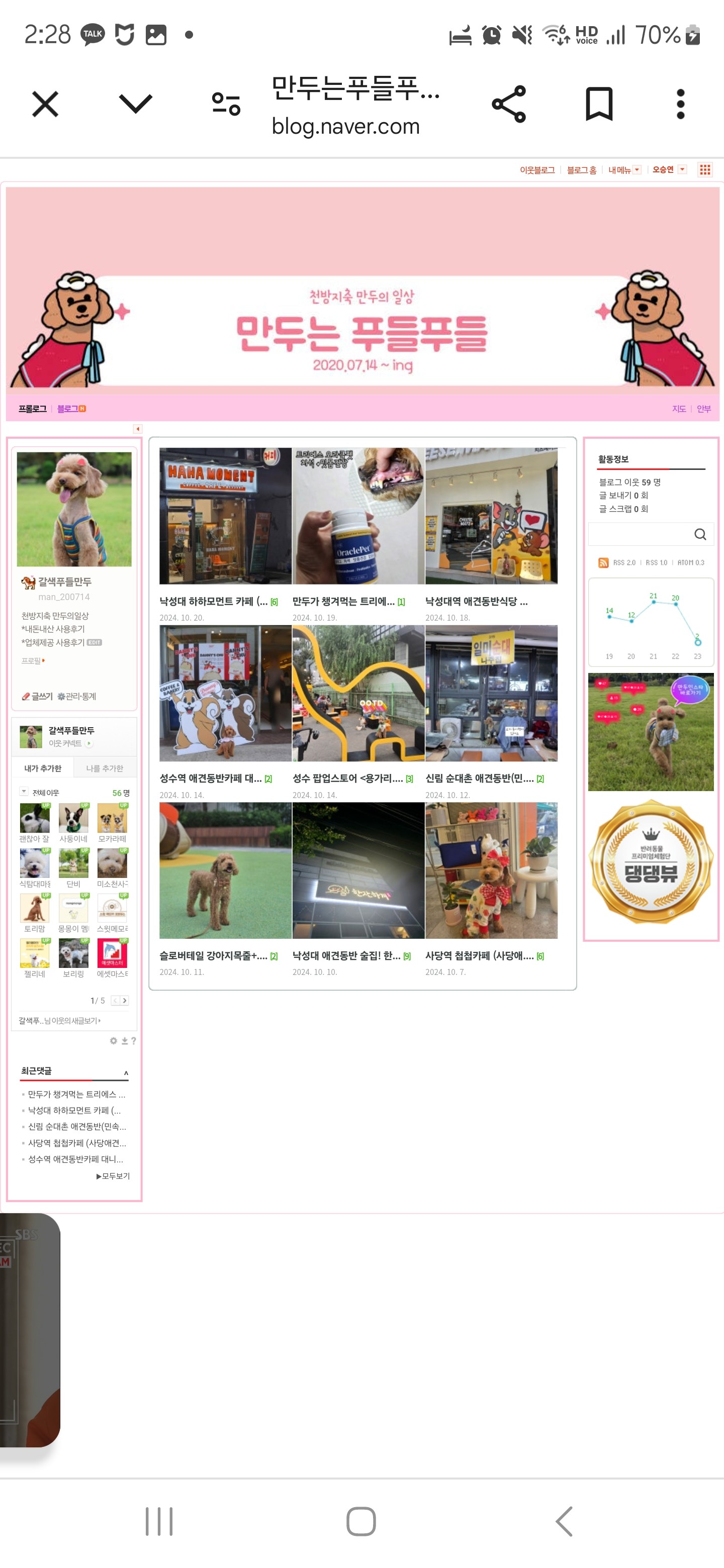Open 관리·통계 settings
Screen dimensions: 724x1568
77,697
